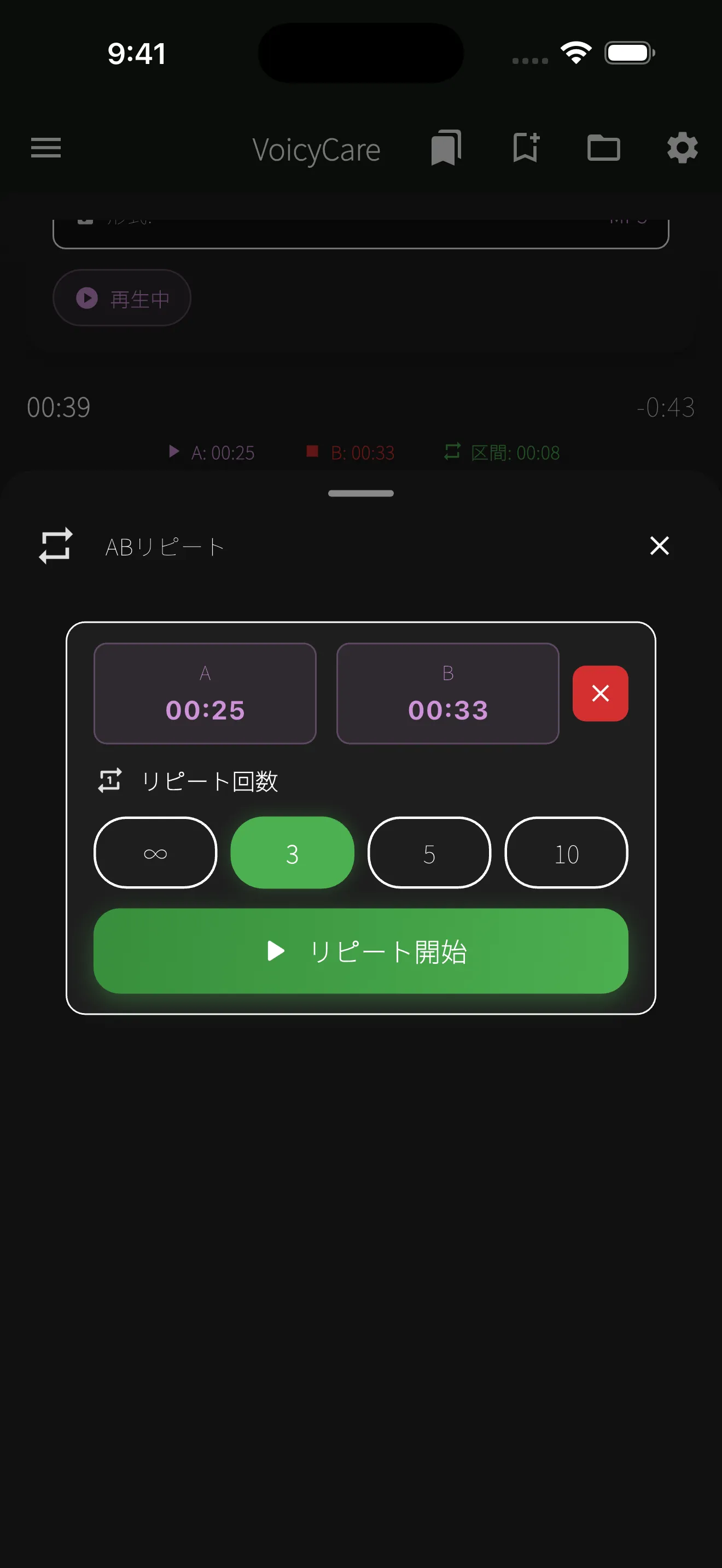Viewport: 722px width, 1568px height.
Task: Edit the A time field 00:25
Action: 205,694
